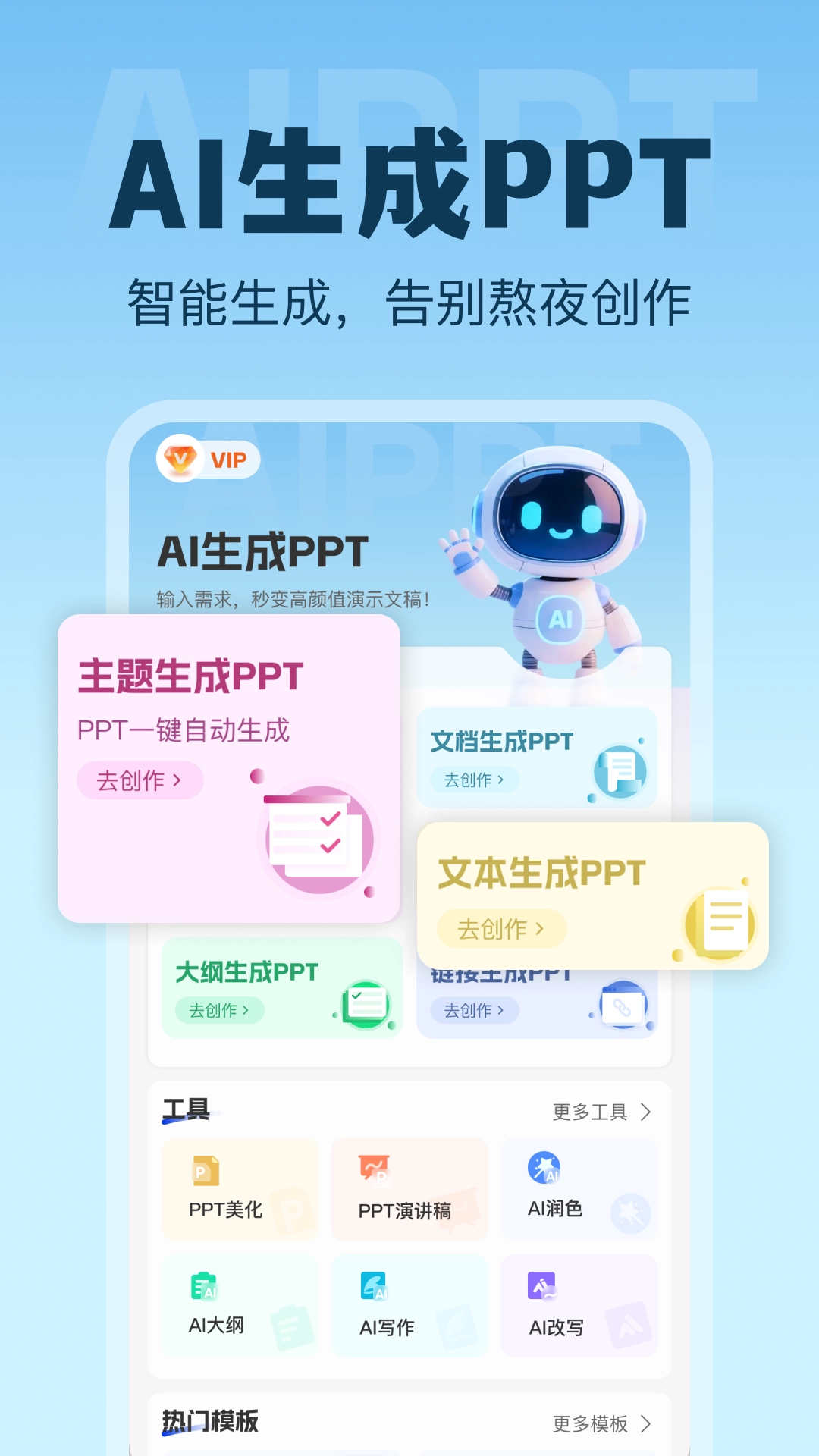Screen dimensions: 819x1456
Task: Click the link icon on 链接生成PPT card
Action: [624, 1005]
